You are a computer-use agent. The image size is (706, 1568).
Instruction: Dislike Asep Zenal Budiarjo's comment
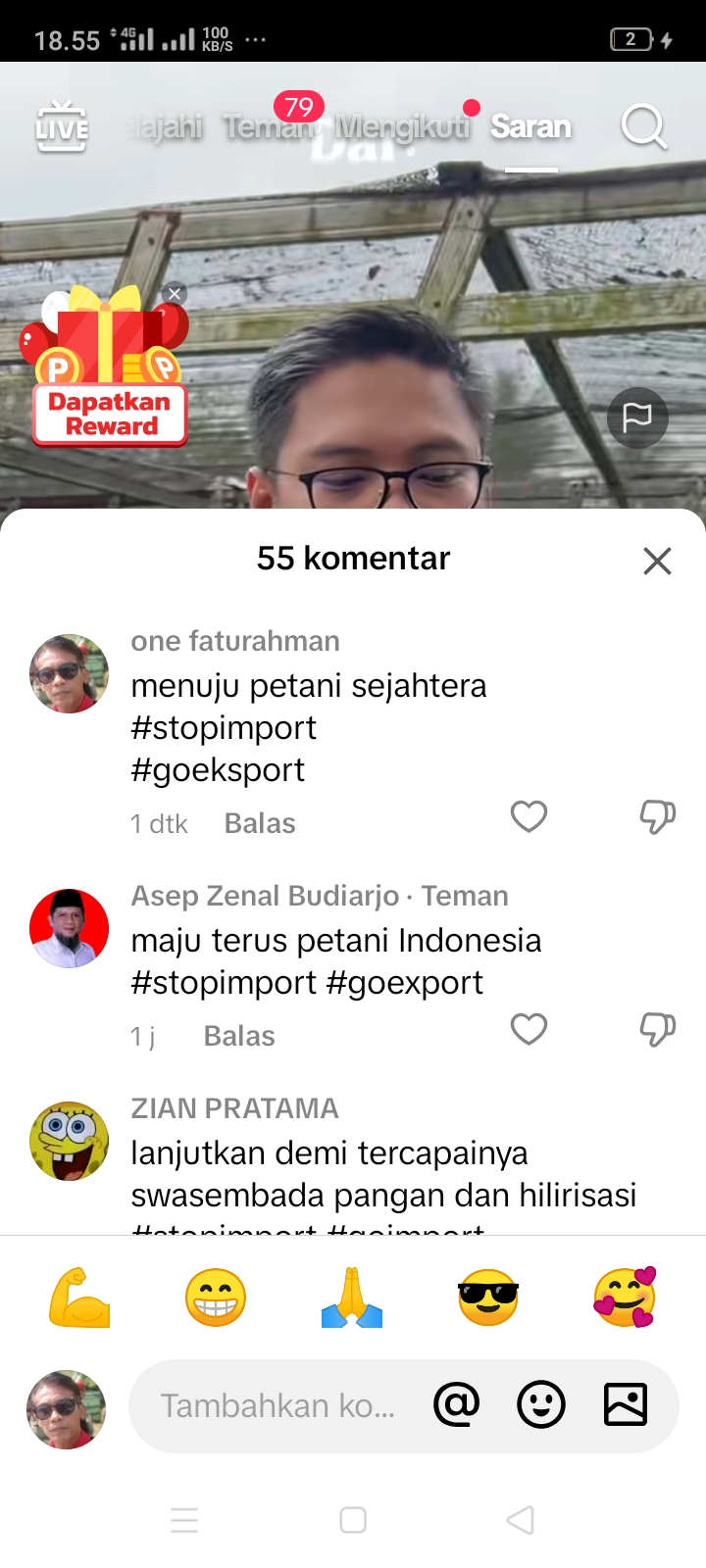tap(657, 1029)
